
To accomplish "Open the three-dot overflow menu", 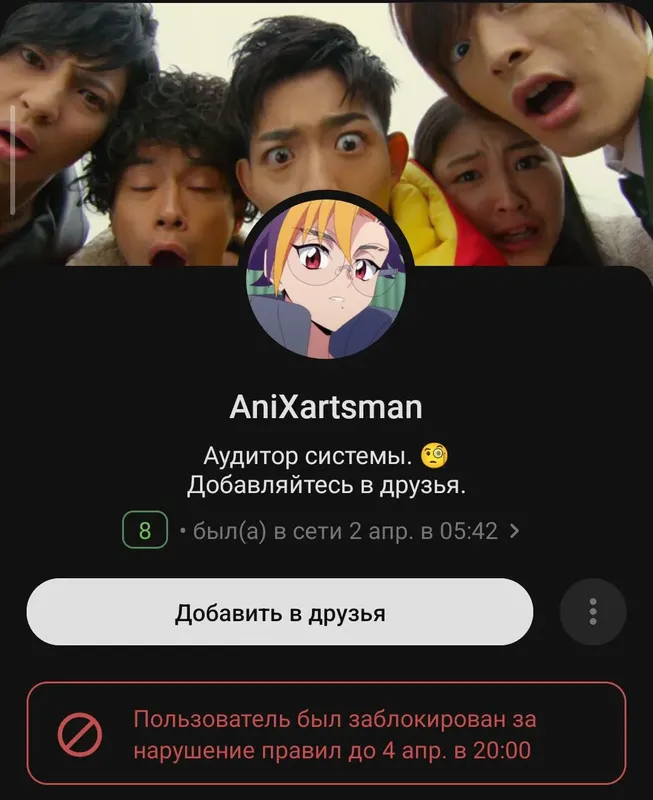I will pos(593,611).
